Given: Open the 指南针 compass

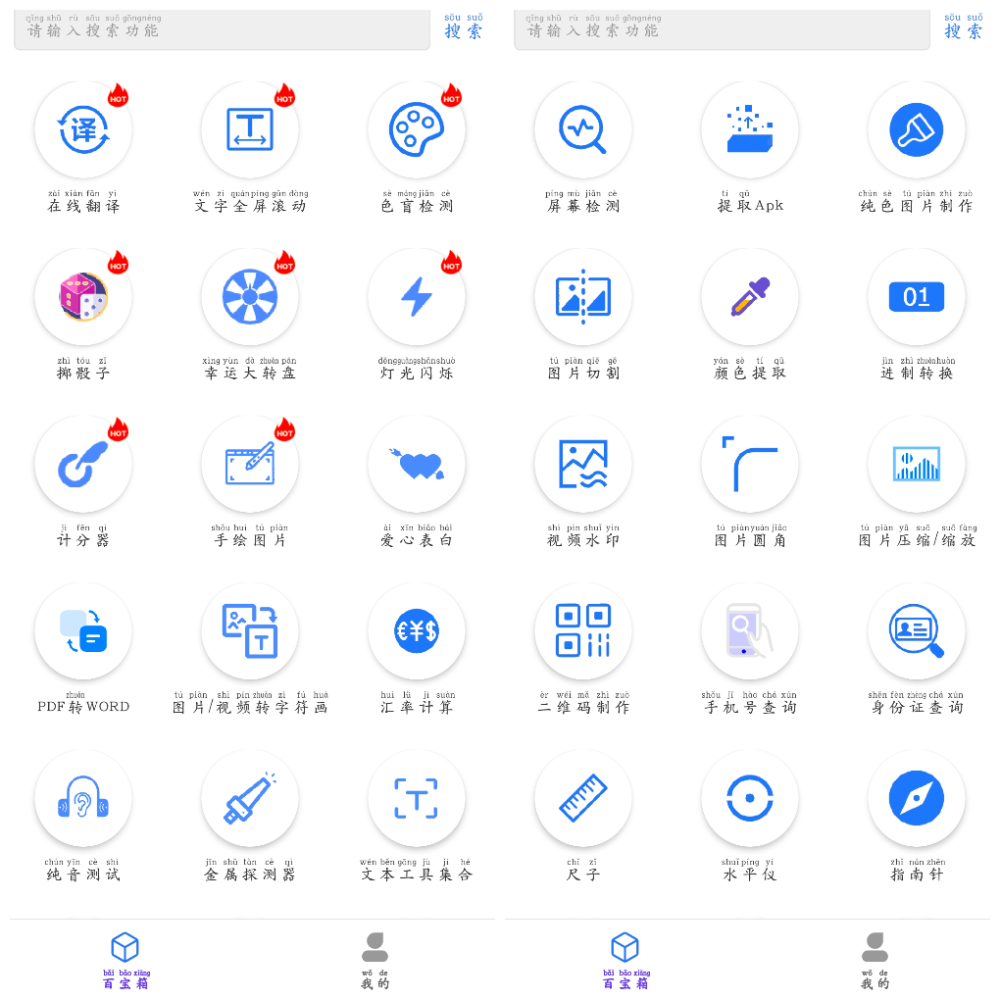Looking at the screenshot, I should (x=916, y=798).
